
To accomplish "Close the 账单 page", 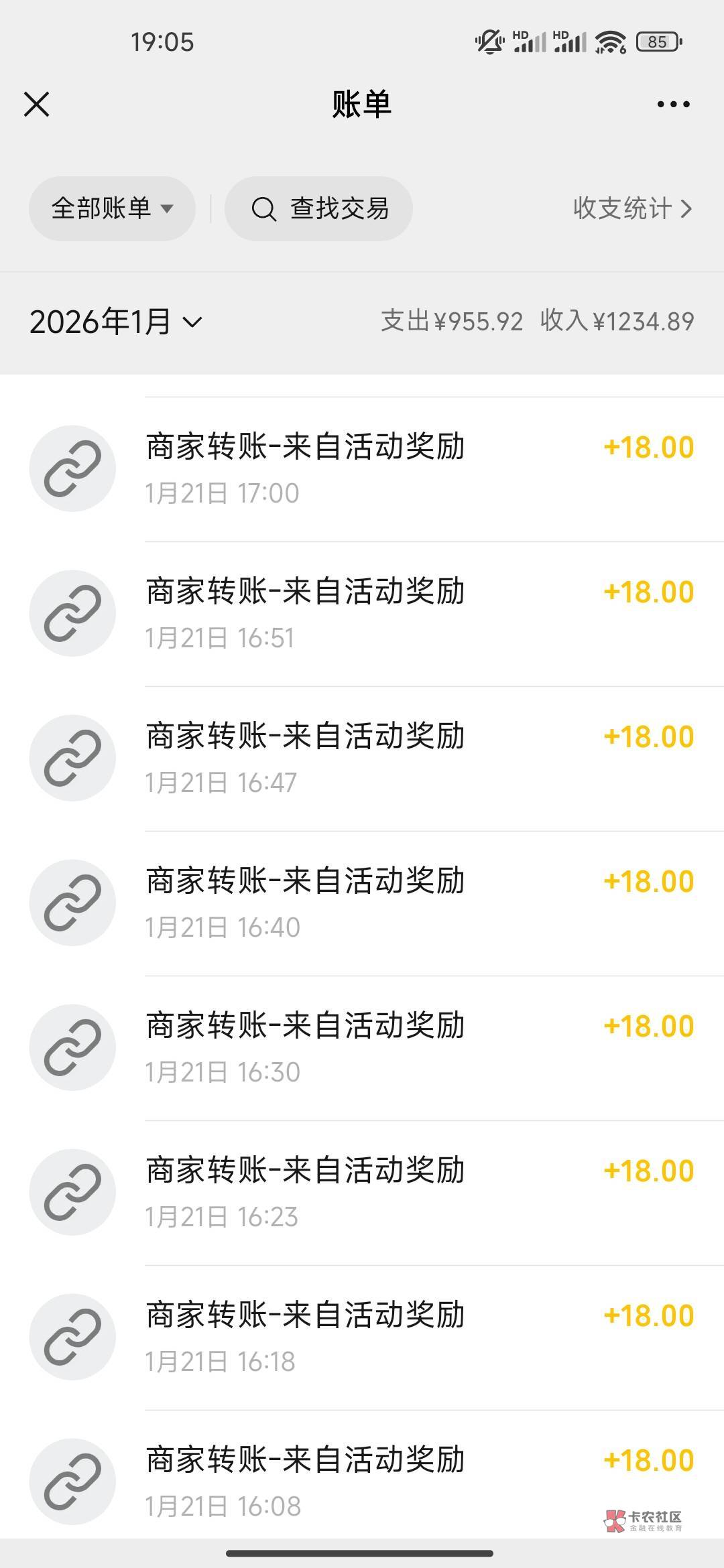I will tap(37, 105).
